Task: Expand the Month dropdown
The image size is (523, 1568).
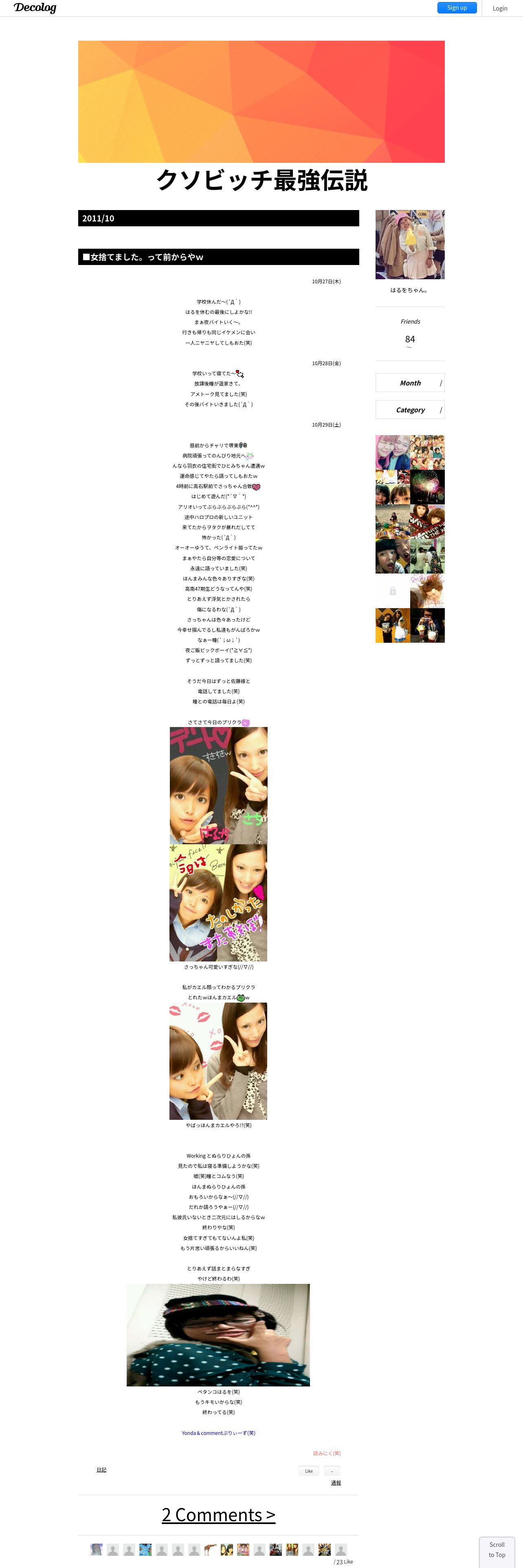Action: click(x=410, y=383)
